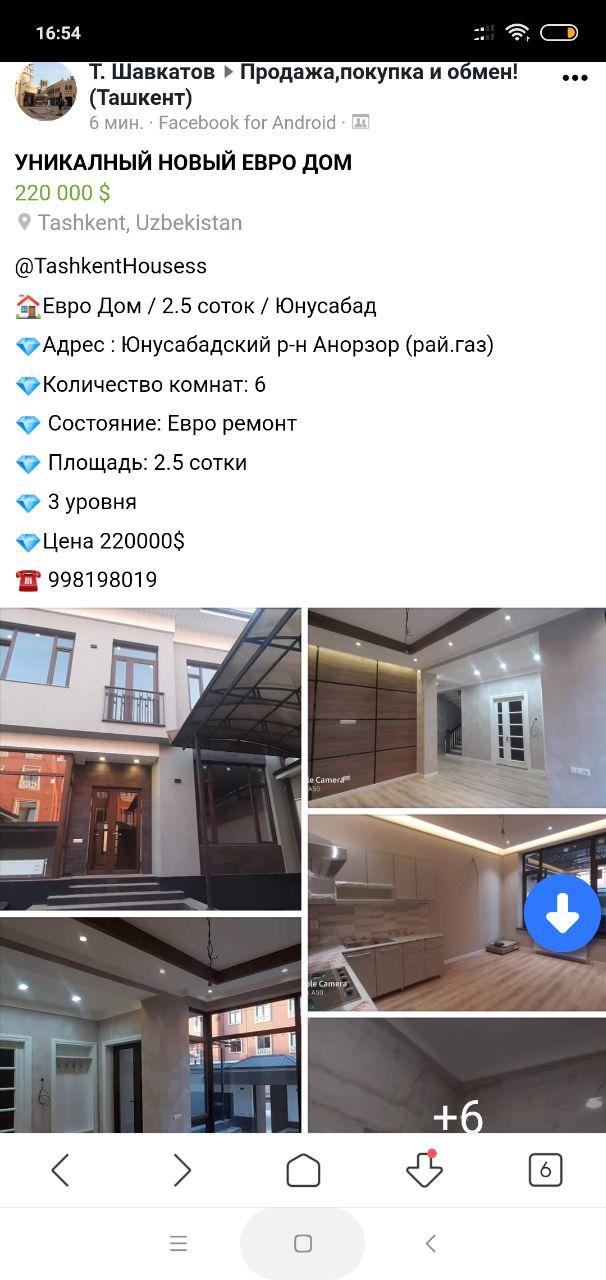Open Т. Шавкатов's profile picture
The image size is (606, 1280).
[46, 90]
